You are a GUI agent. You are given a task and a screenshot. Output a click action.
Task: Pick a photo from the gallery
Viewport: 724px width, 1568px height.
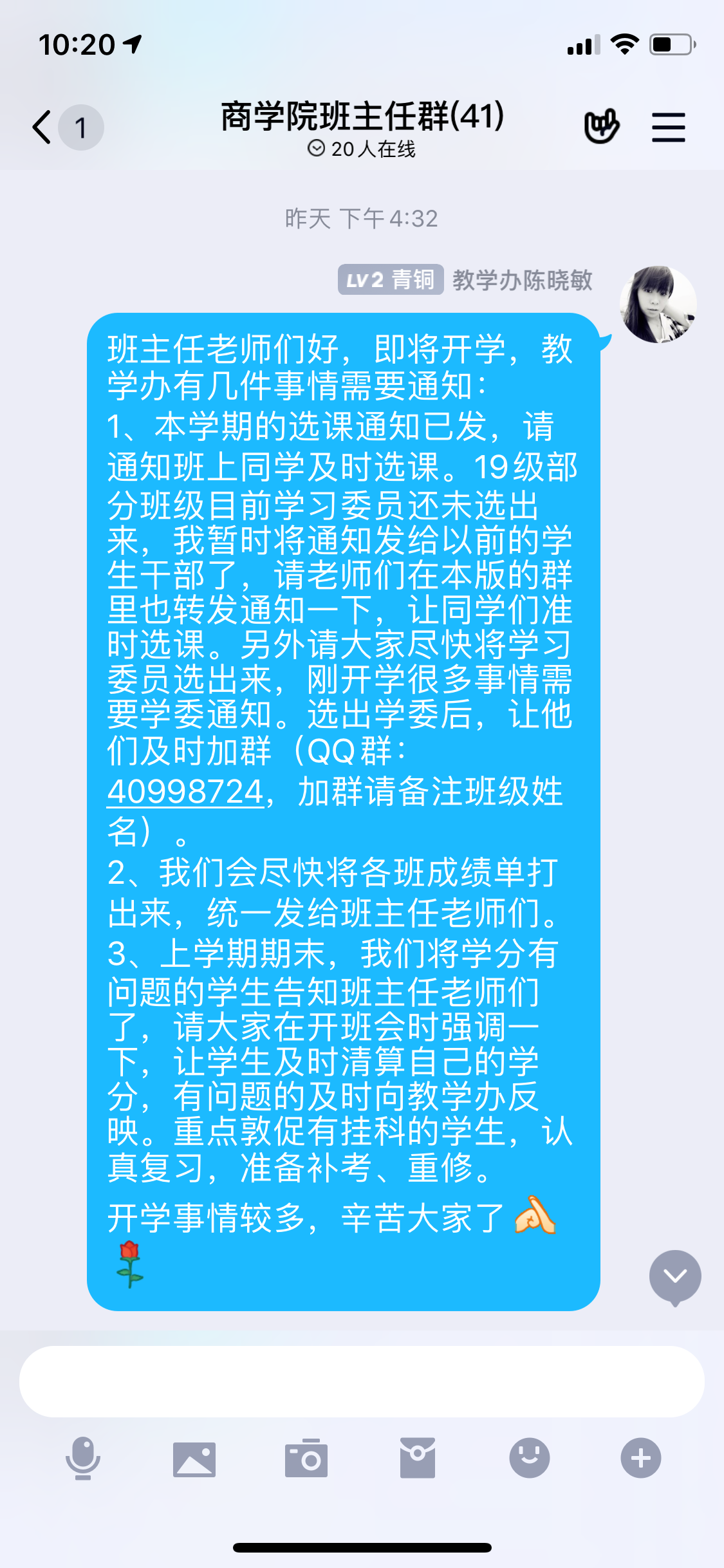[x=194, y=1459]
